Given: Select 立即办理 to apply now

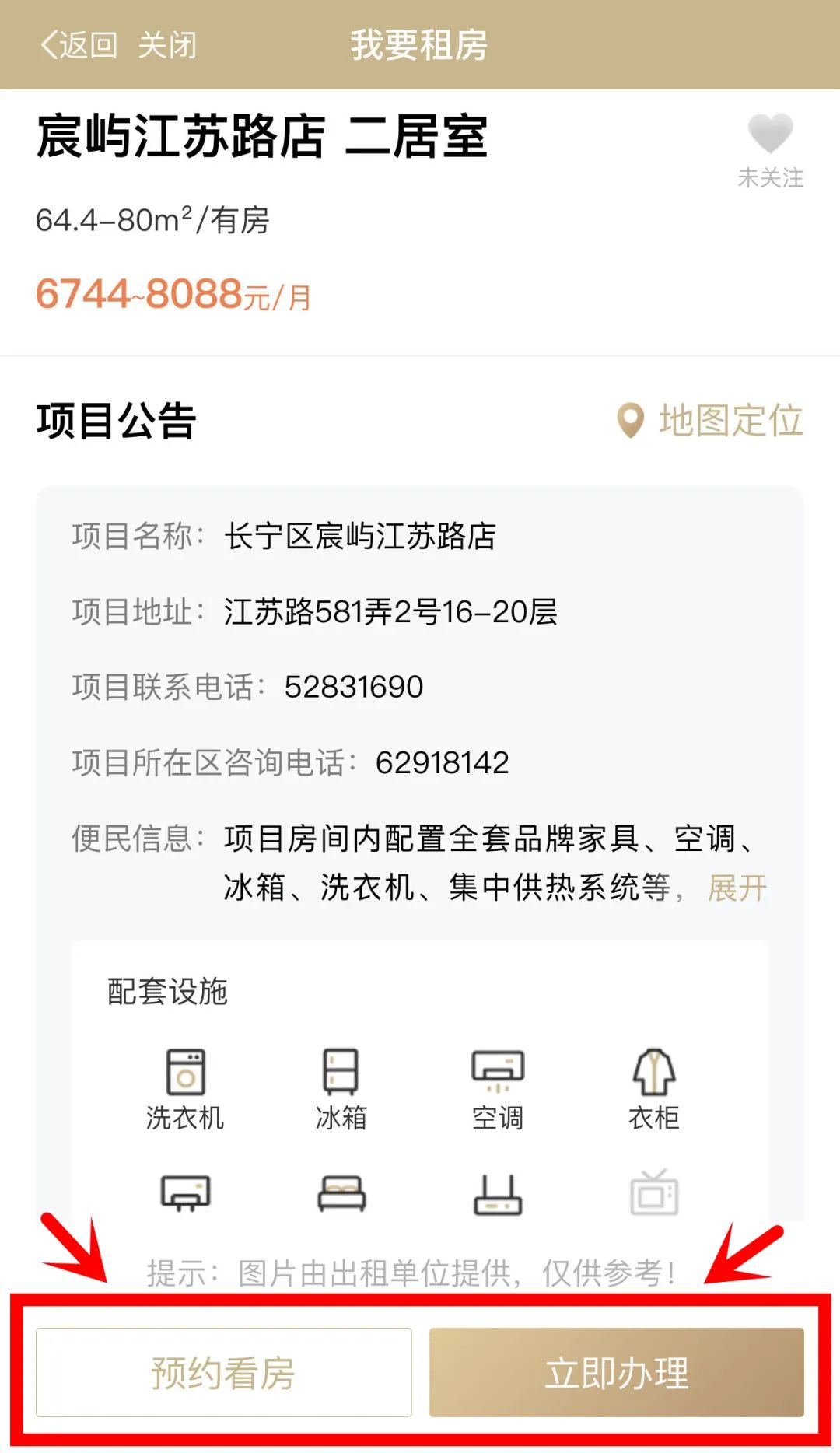Looking at the screenshot, I should point(617,1372).
